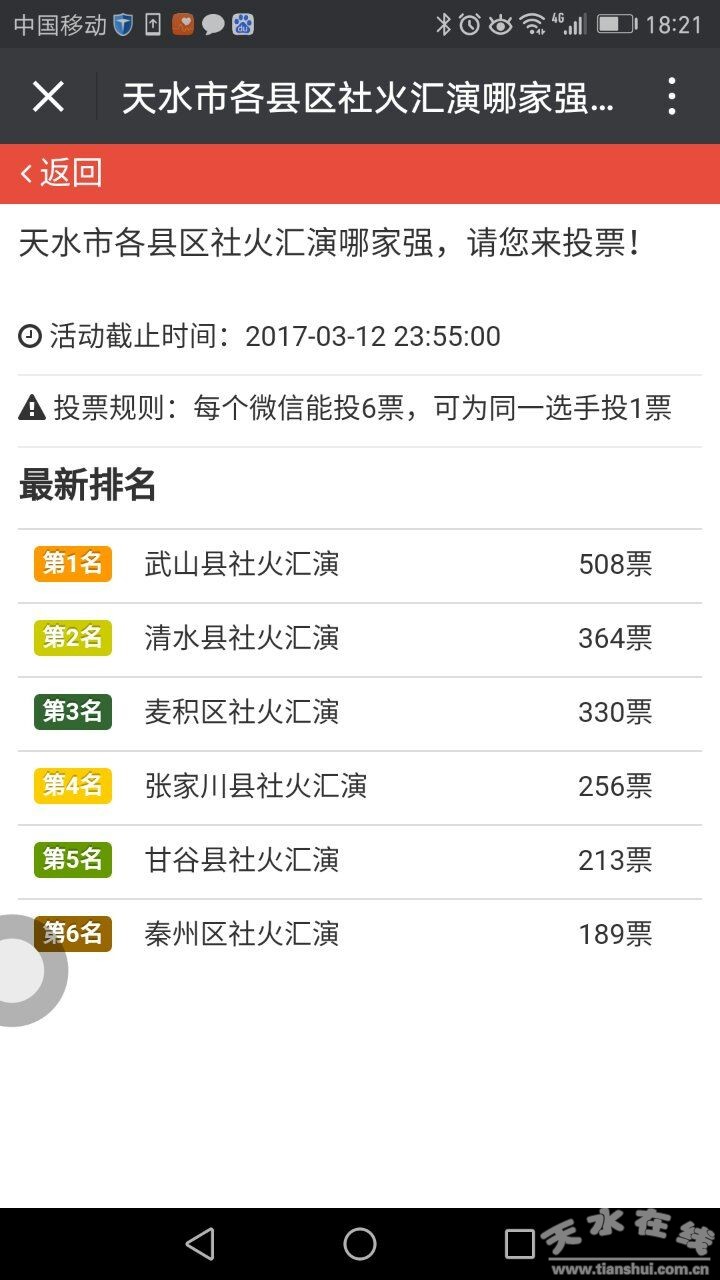The width and height of the screenshot is (720, 1280).
Task: Open the three-dot overflow menu
Action: coord(672,97)
